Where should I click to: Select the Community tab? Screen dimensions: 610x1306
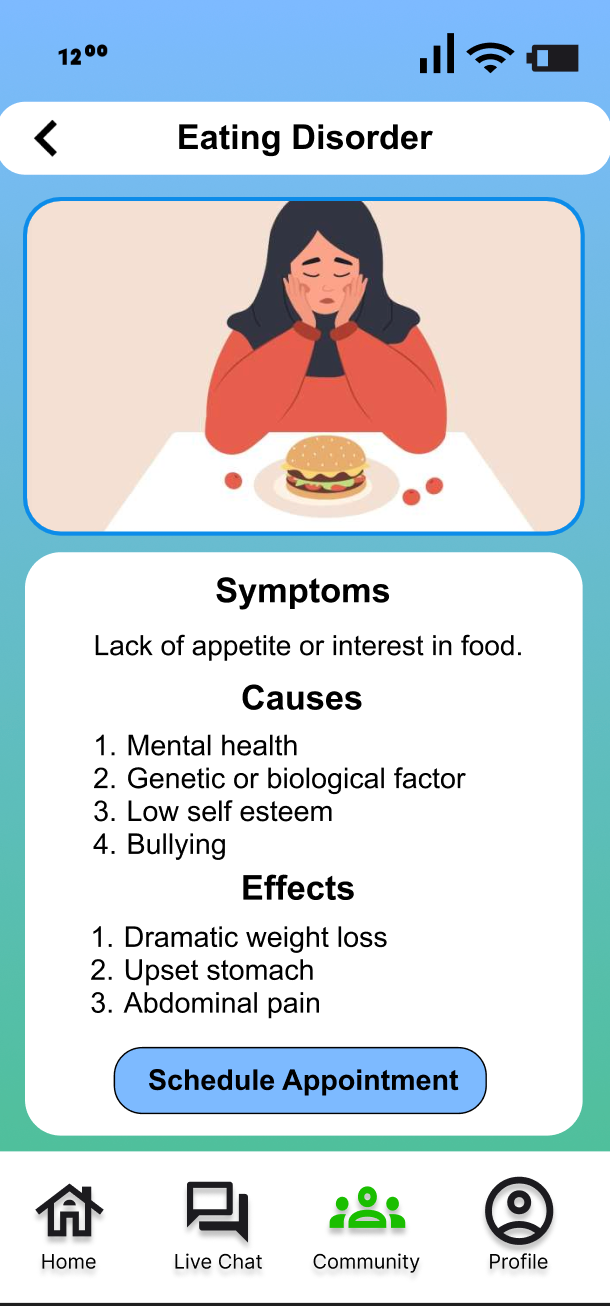[x=366, y=1225]
